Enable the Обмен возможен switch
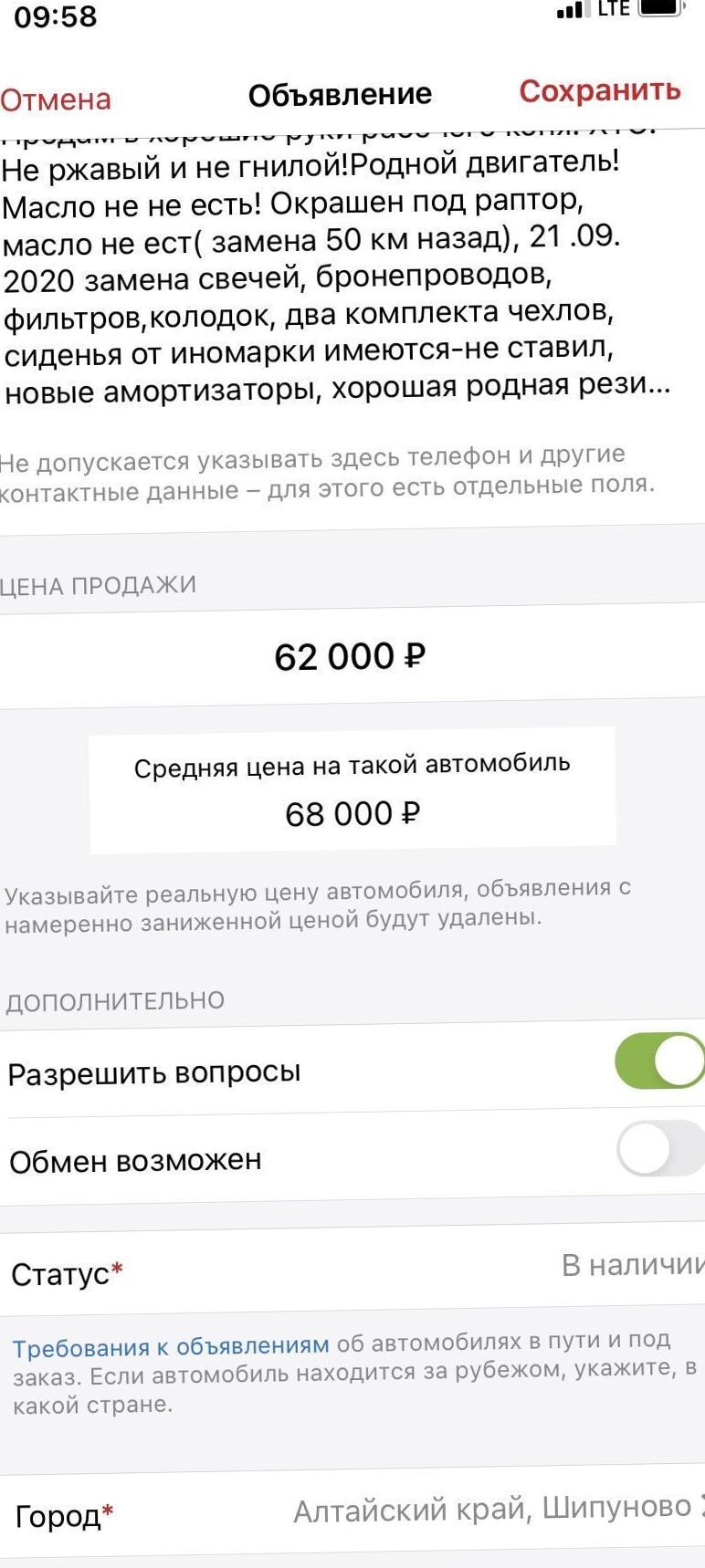The image size is (705, 1568). (x=661, y=1148)
